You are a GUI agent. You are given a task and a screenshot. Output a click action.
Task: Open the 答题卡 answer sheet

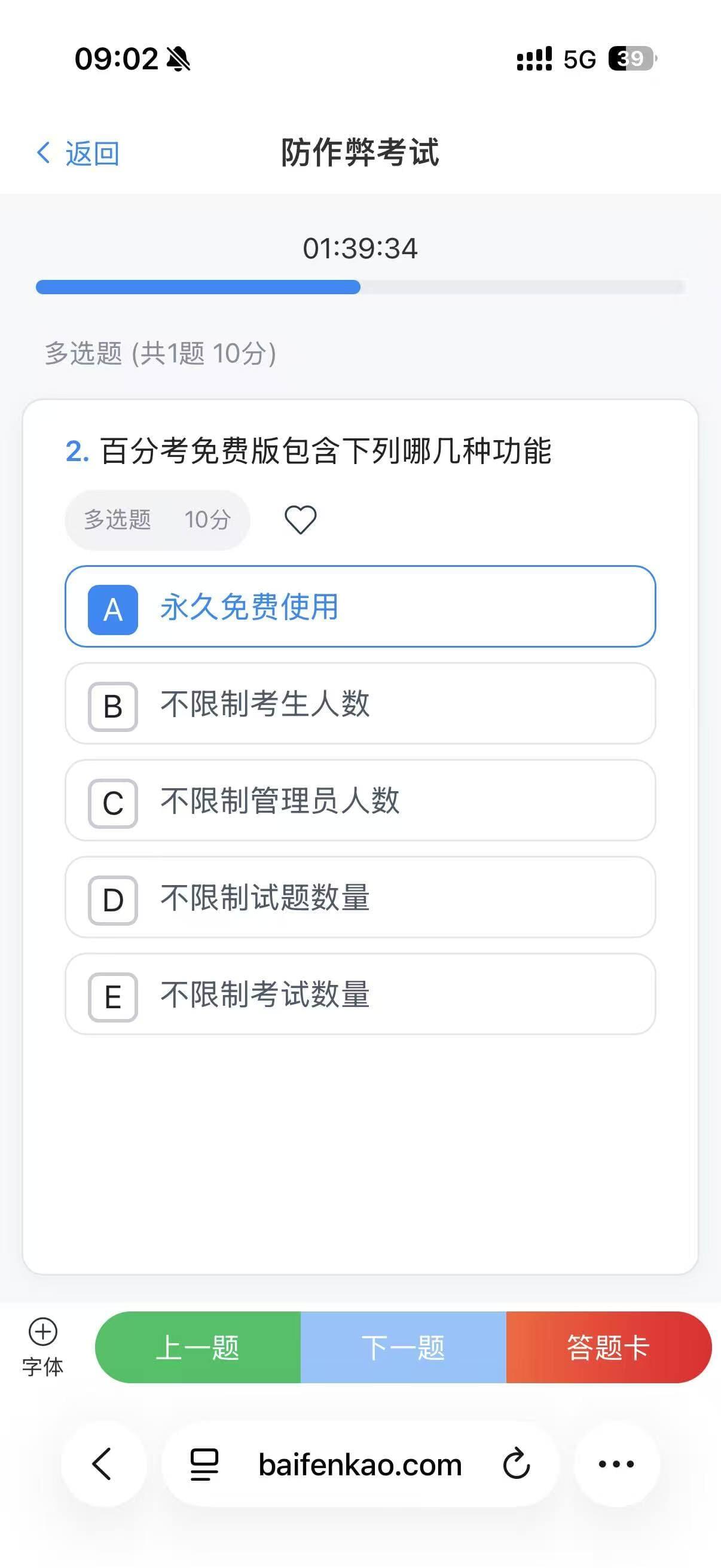[608, 1347]
